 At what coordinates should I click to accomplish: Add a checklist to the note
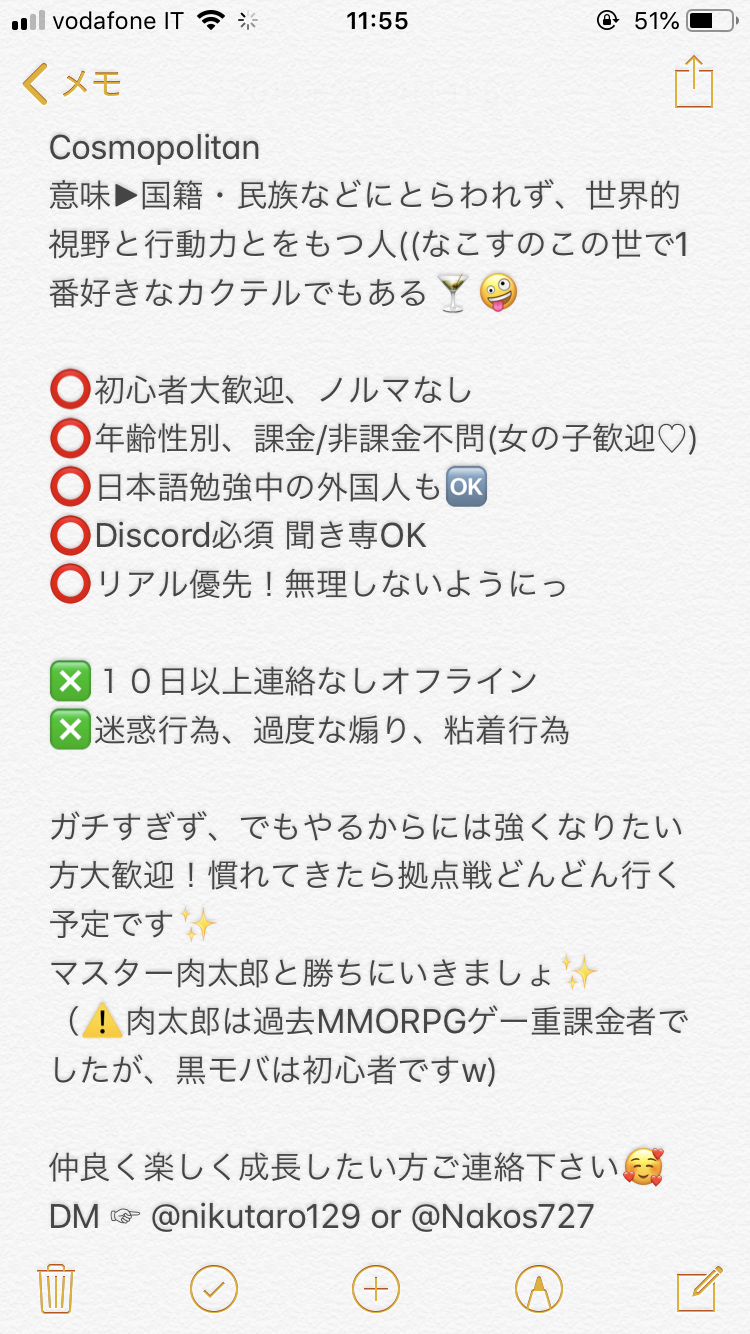214,1289
